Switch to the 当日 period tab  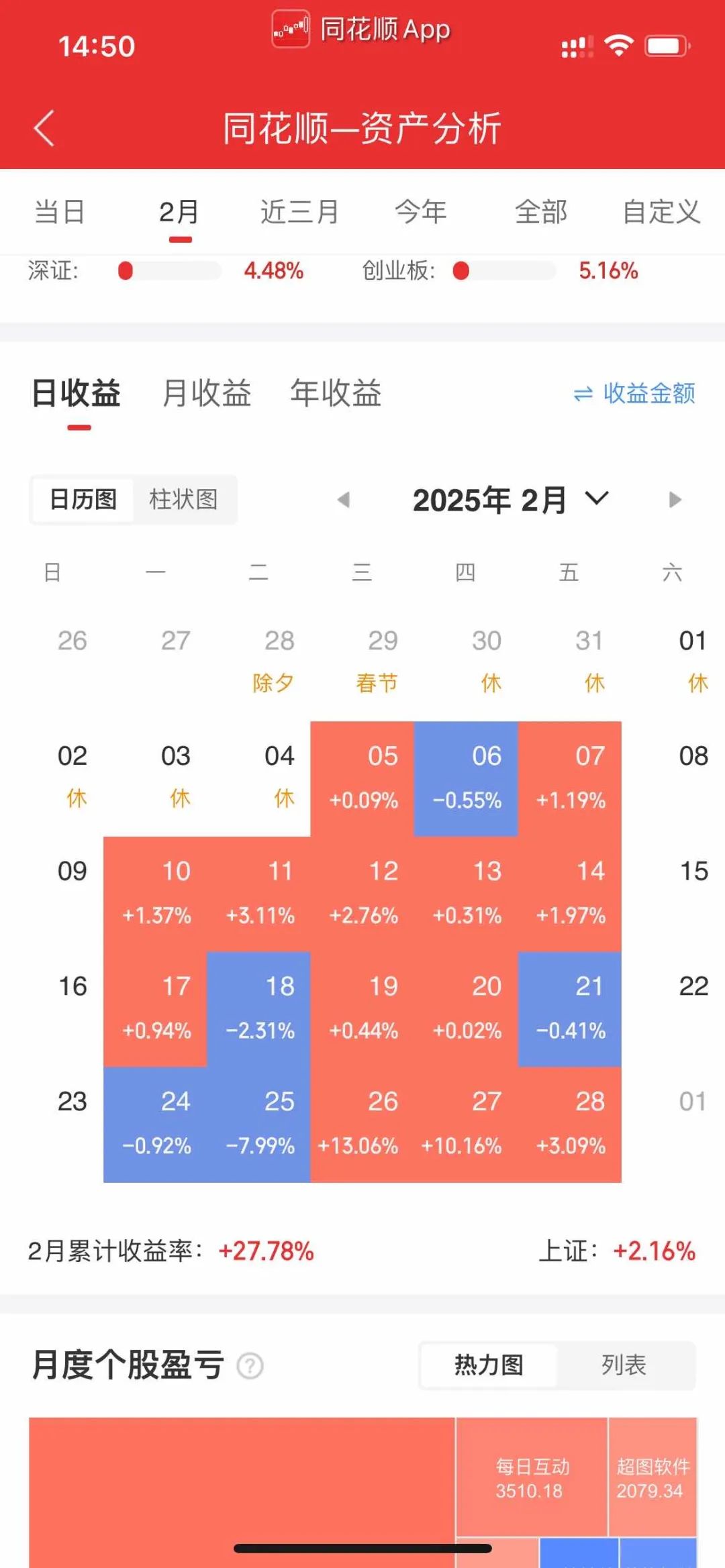(60, 212)
